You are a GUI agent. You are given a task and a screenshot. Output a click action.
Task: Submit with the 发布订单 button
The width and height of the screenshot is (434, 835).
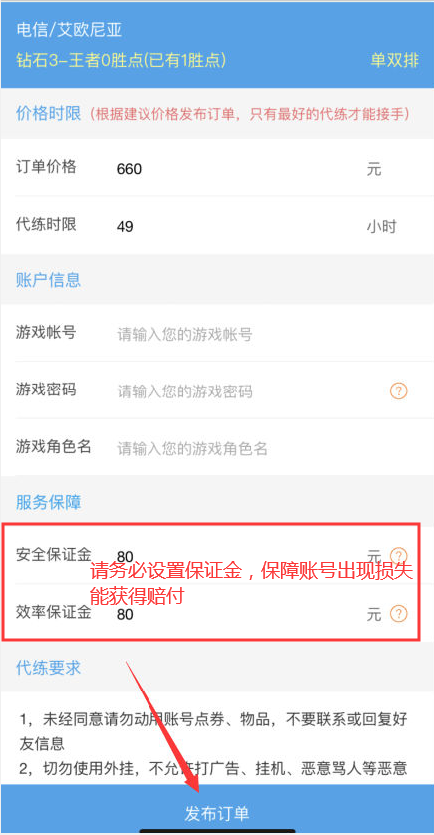(x=217, y=813)
